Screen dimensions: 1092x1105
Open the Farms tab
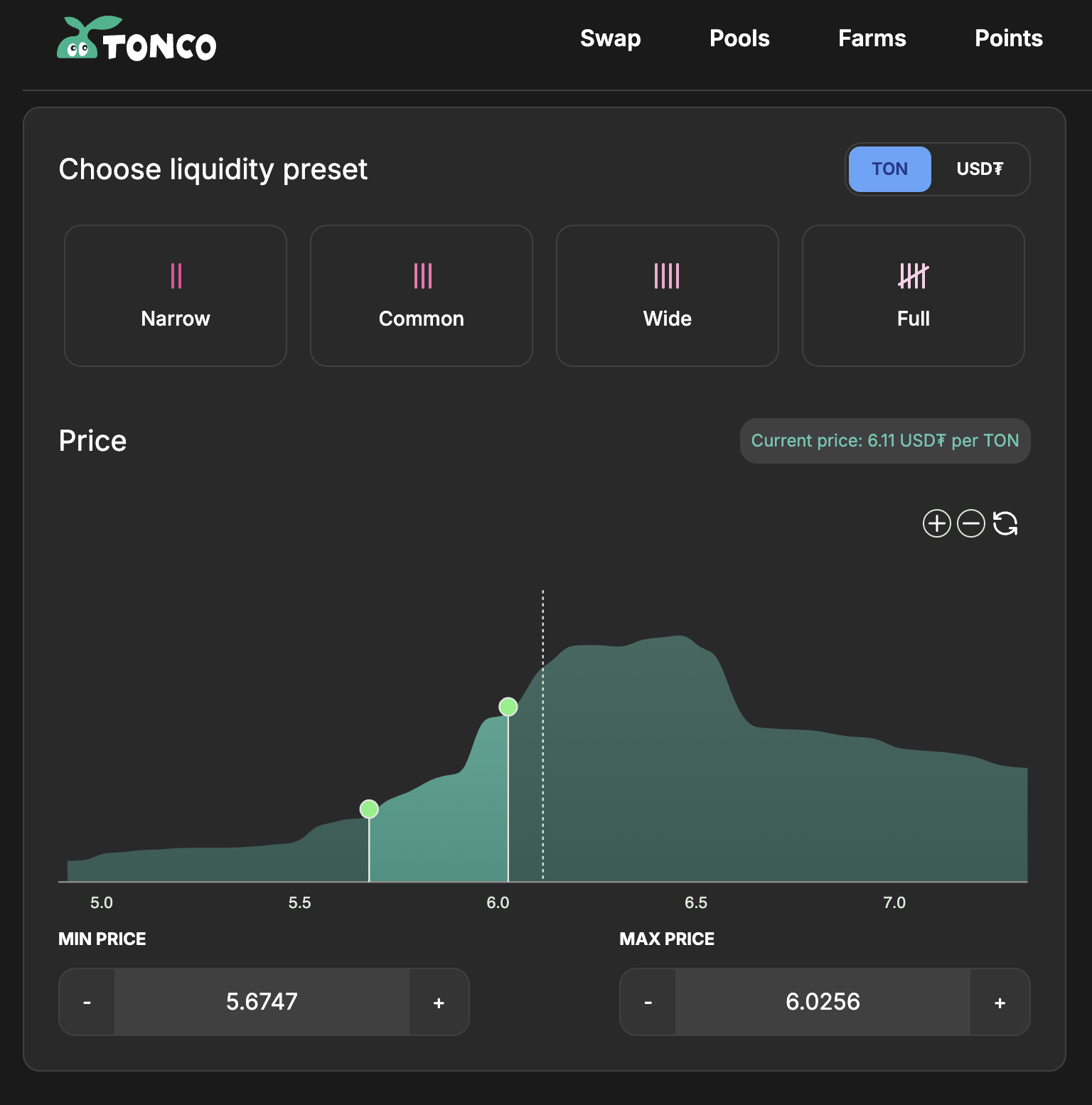[x=872, y=38]
